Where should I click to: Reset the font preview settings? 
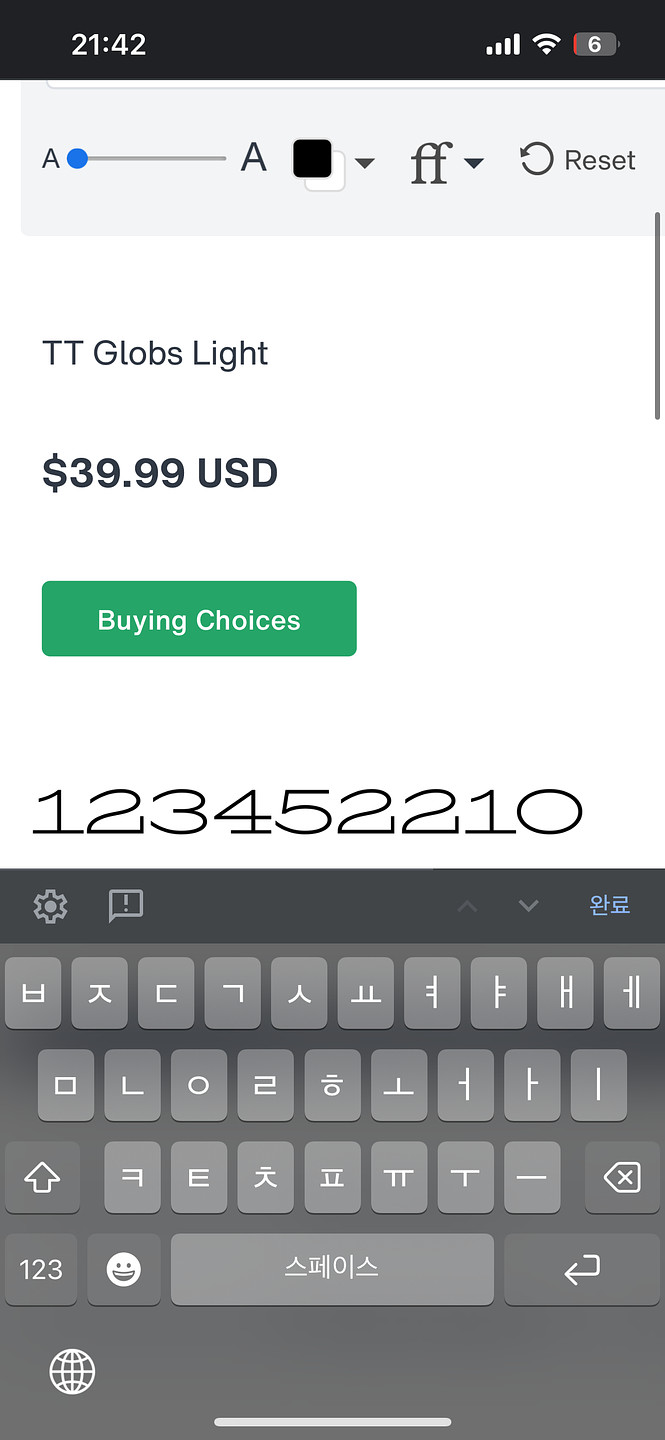click(578, 160)
